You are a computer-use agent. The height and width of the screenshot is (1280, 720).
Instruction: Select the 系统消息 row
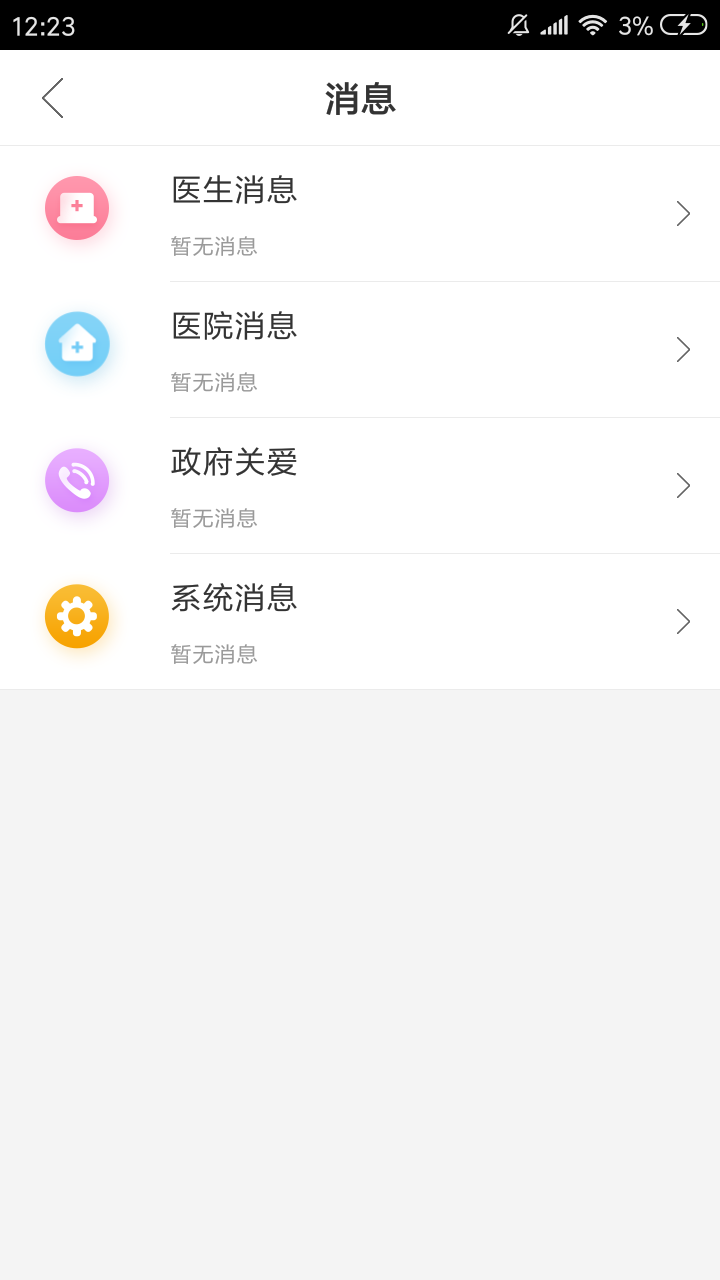(360, 622)
